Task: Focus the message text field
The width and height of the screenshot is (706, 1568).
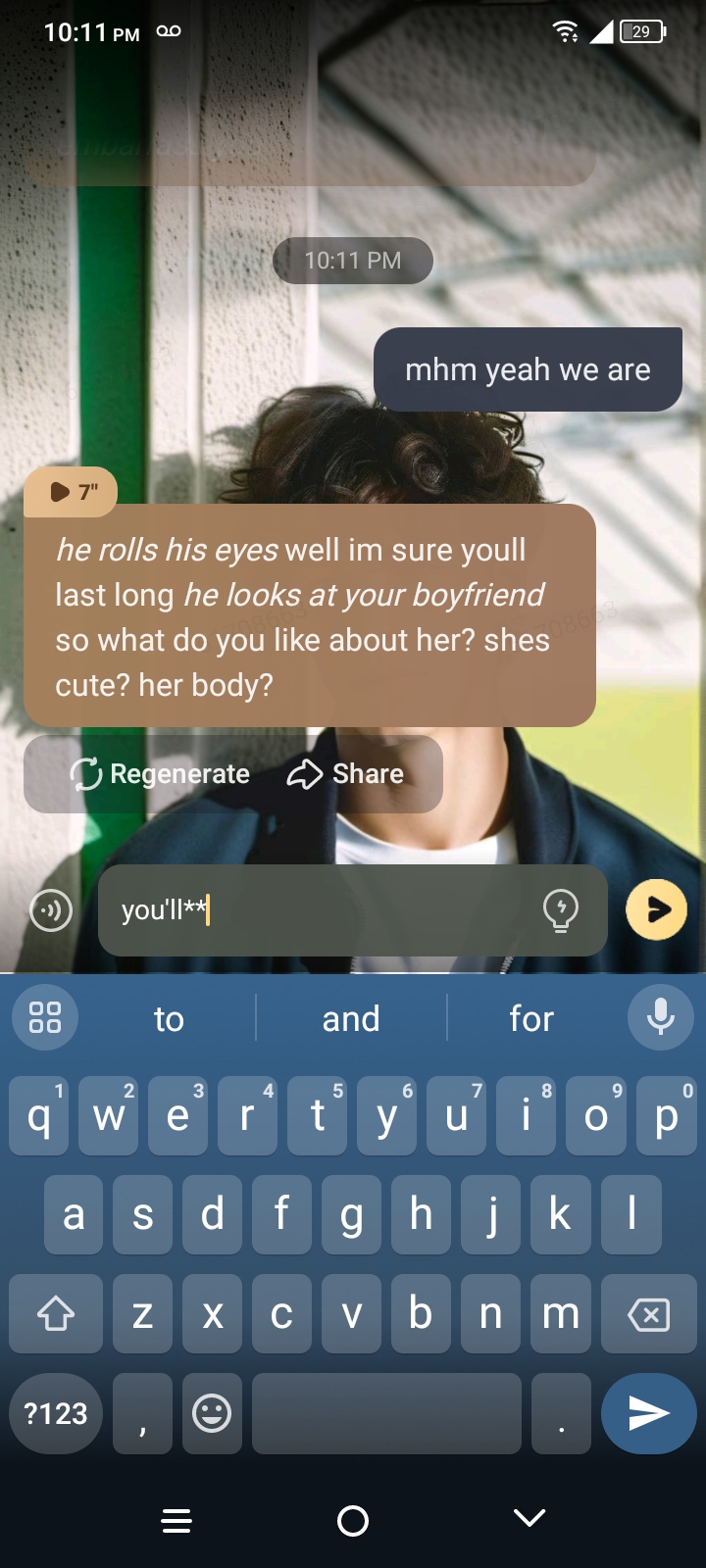Action: (324, 910)
